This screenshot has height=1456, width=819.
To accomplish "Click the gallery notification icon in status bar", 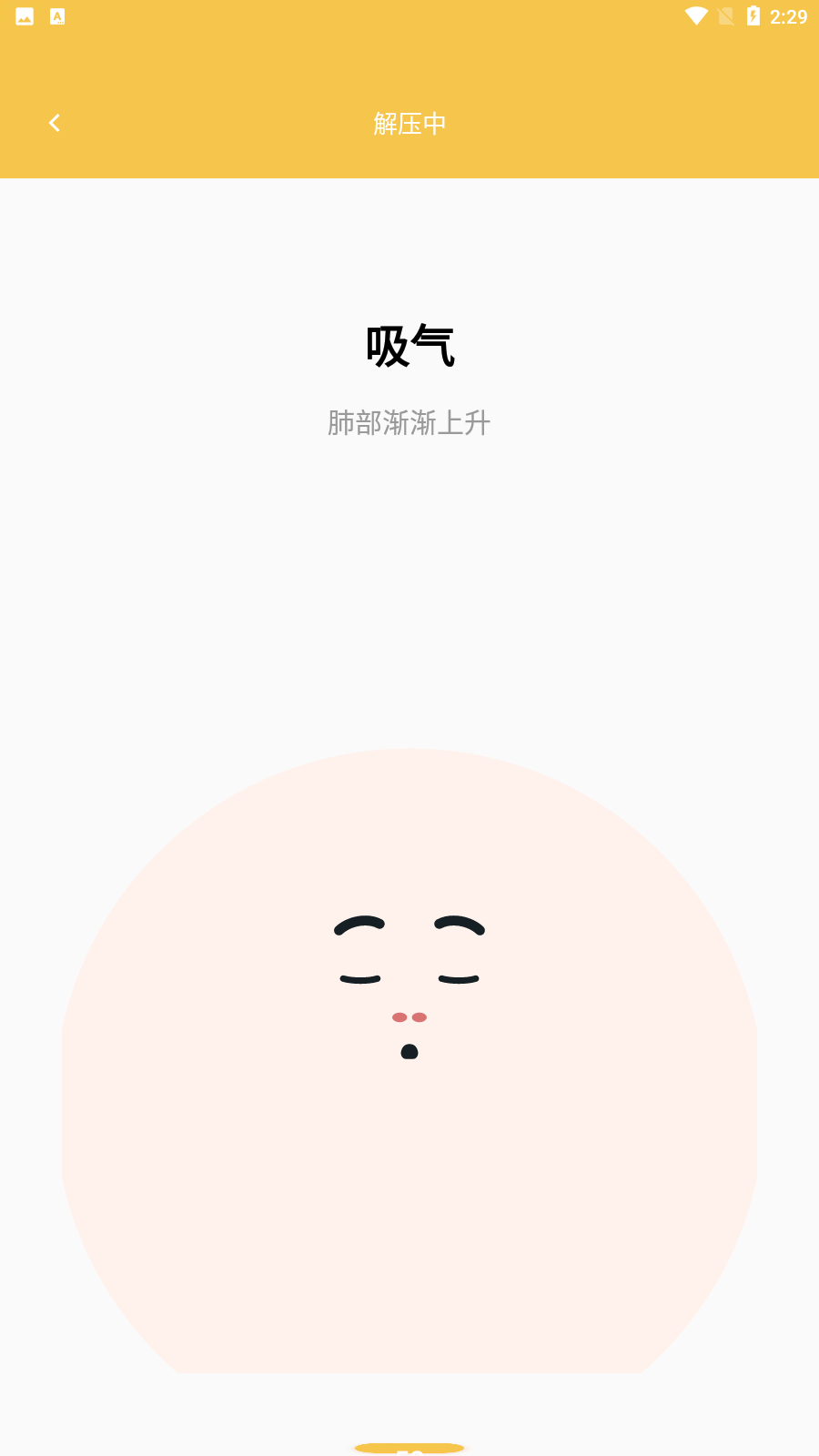I will coord(25,15).
